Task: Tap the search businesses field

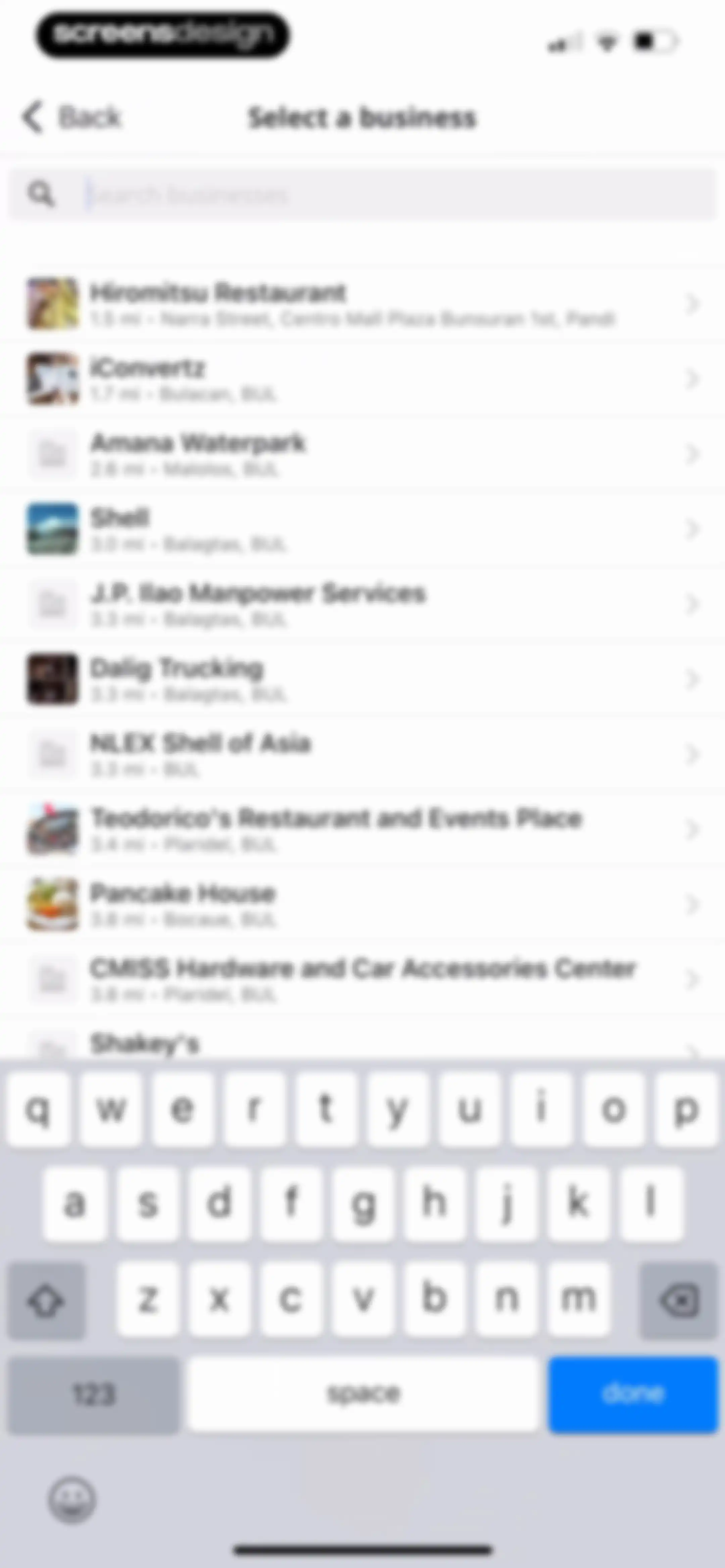Action: 362,195
